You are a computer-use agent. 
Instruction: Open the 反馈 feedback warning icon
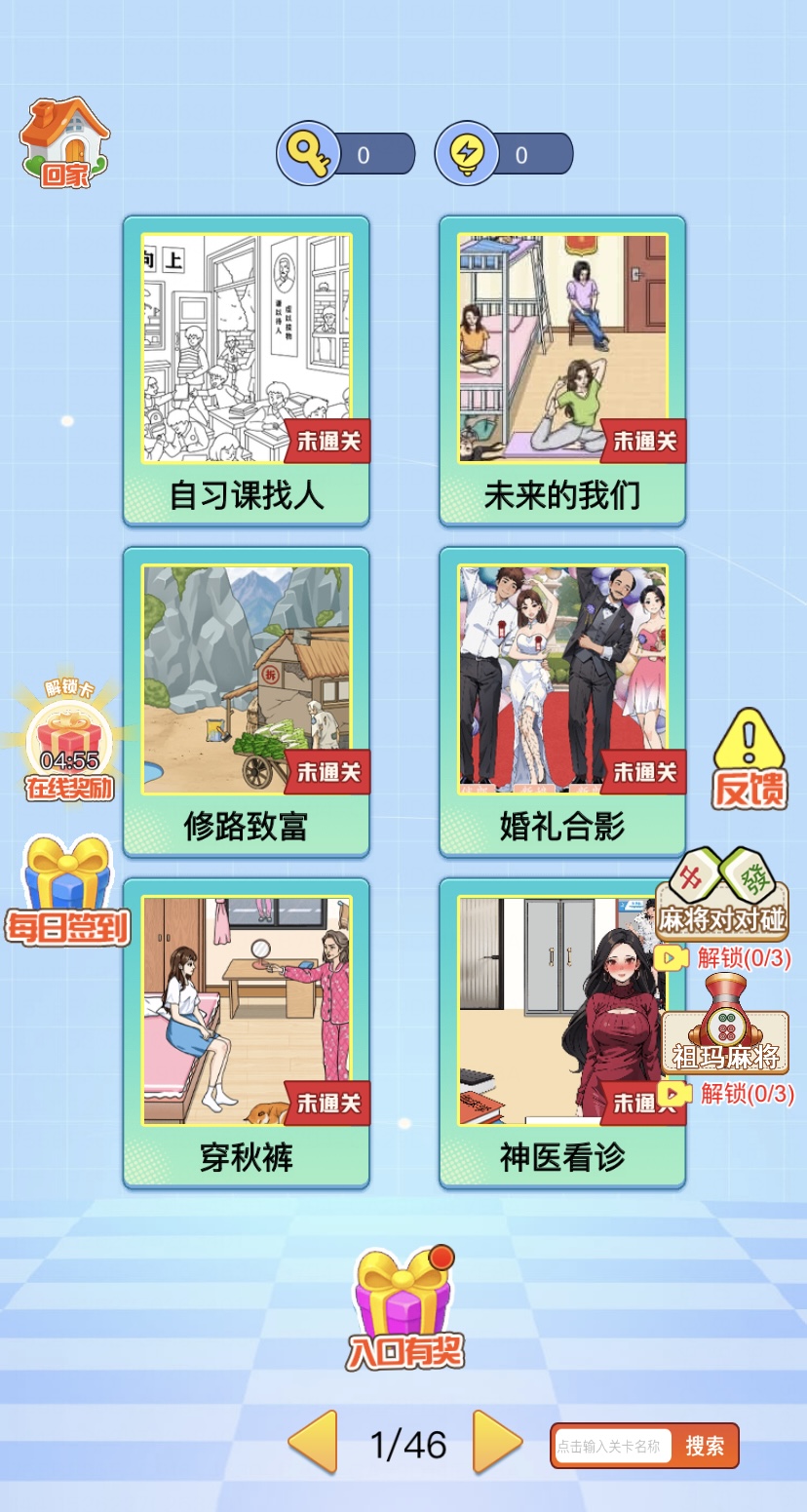click(x=749, y=758)
